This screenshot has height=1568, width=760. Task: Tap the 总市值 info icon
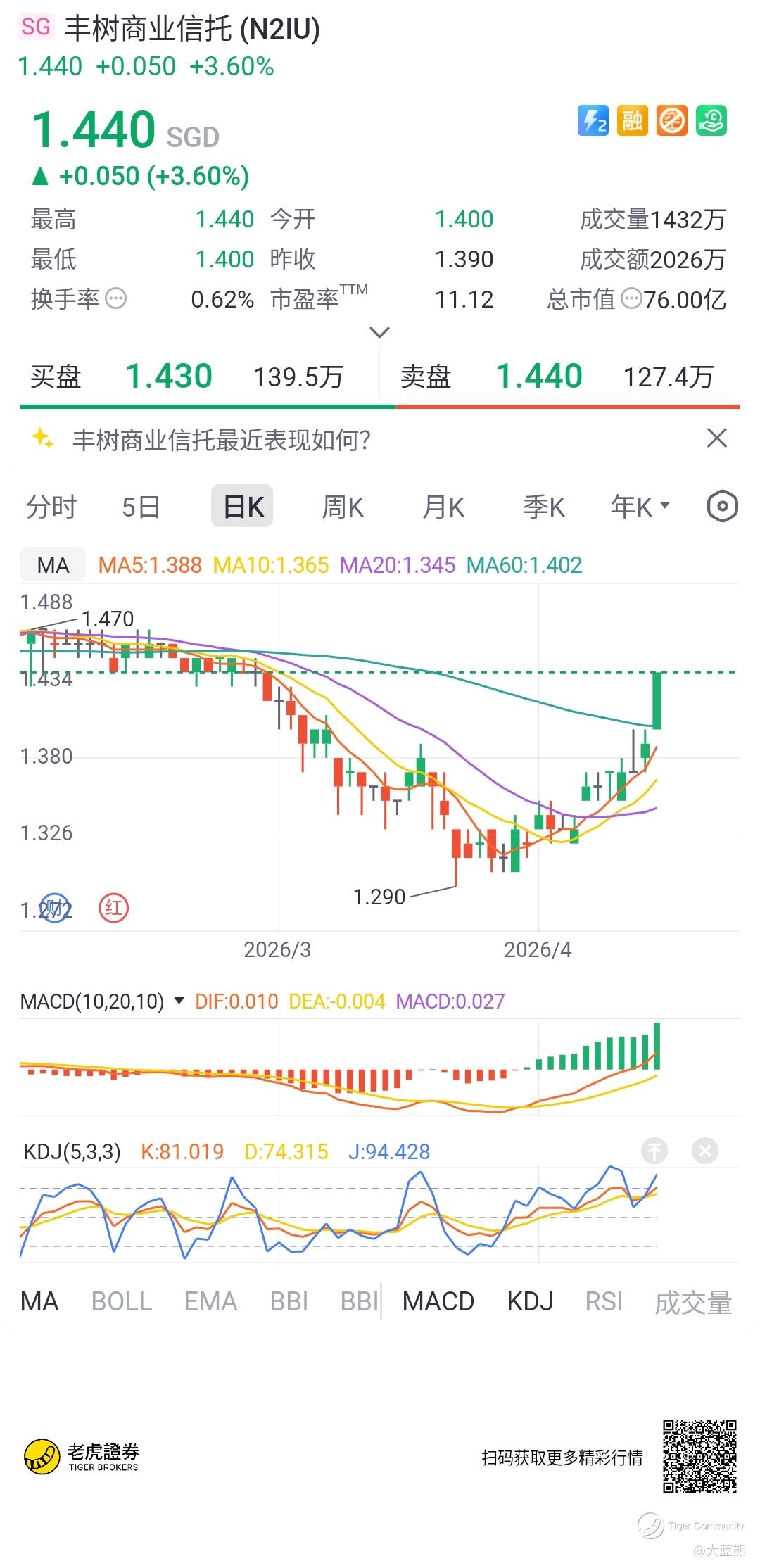(631, 299)
